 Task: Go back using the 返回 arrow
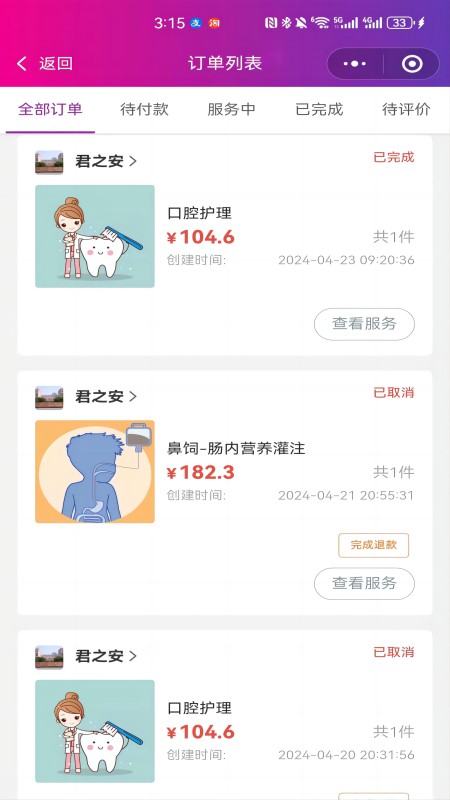point(44,64)
